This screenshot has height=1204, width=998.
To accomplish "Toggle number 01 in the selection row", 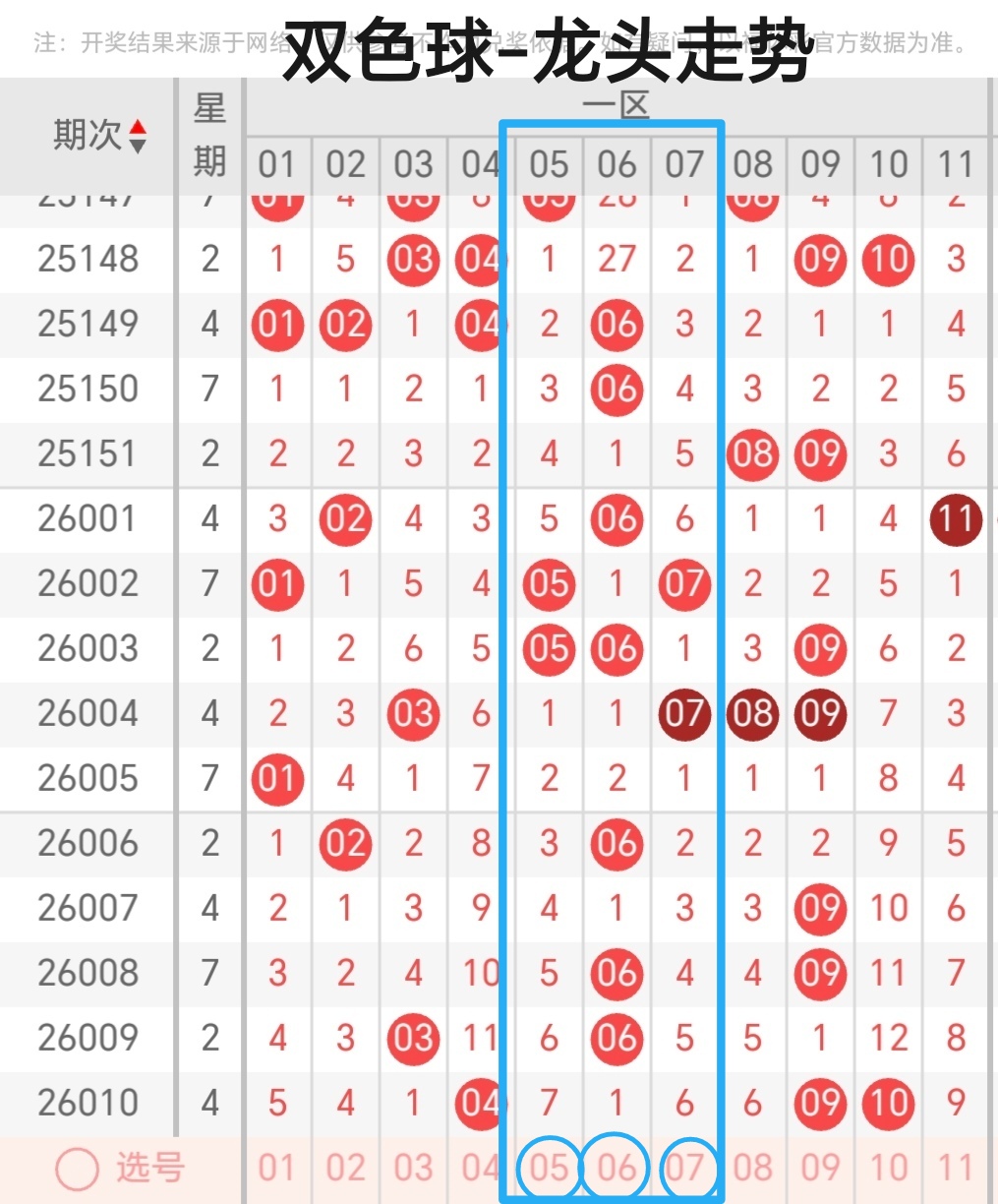I will coord(277,1168).
